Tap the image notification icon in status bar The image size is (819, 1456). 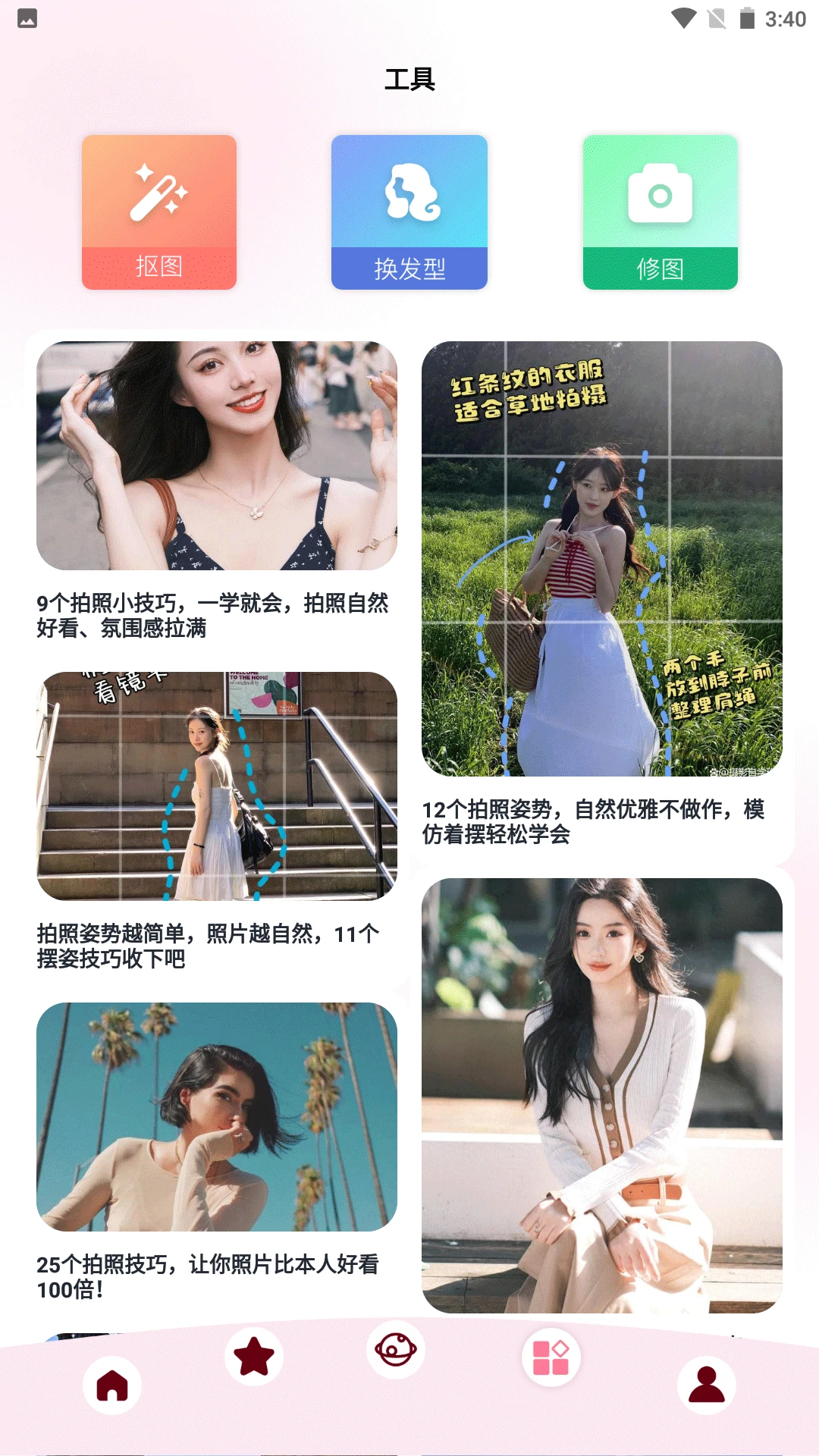28,18
